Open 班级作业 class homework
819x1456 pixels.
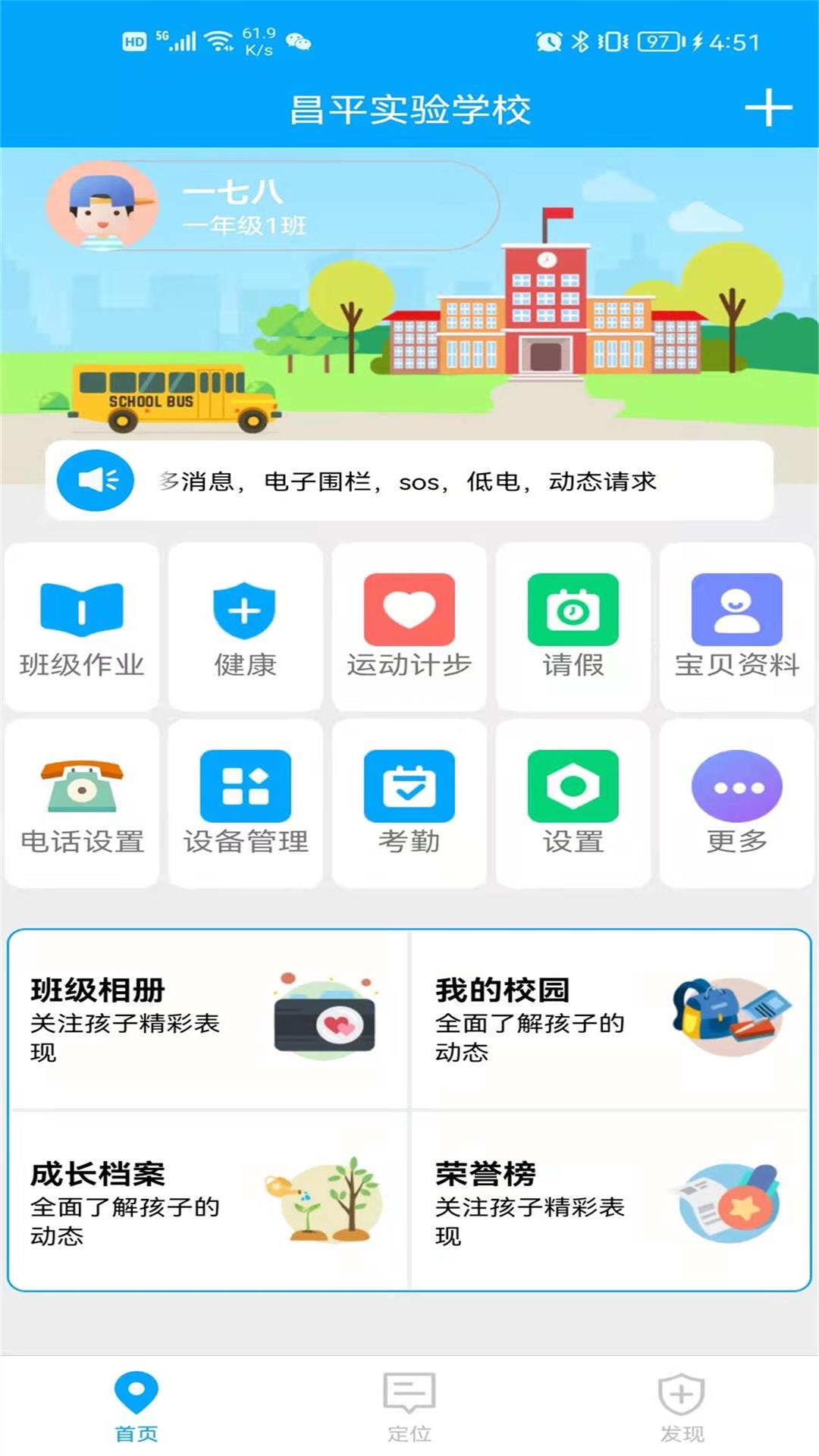pos(82,626)
